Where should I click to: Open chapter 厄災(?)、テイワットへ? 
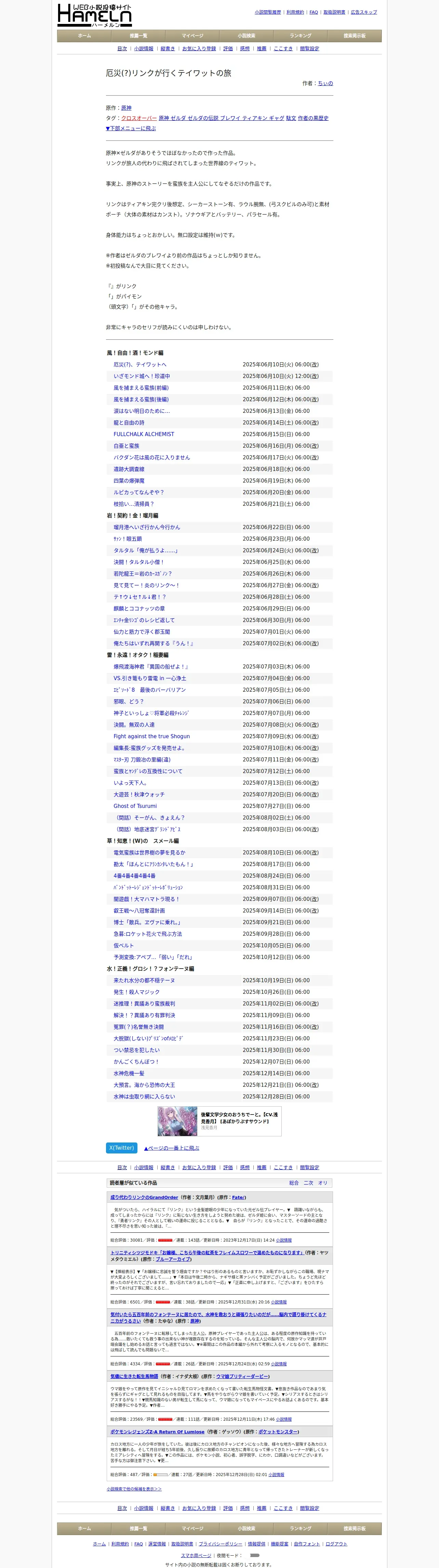click(140, 365)
